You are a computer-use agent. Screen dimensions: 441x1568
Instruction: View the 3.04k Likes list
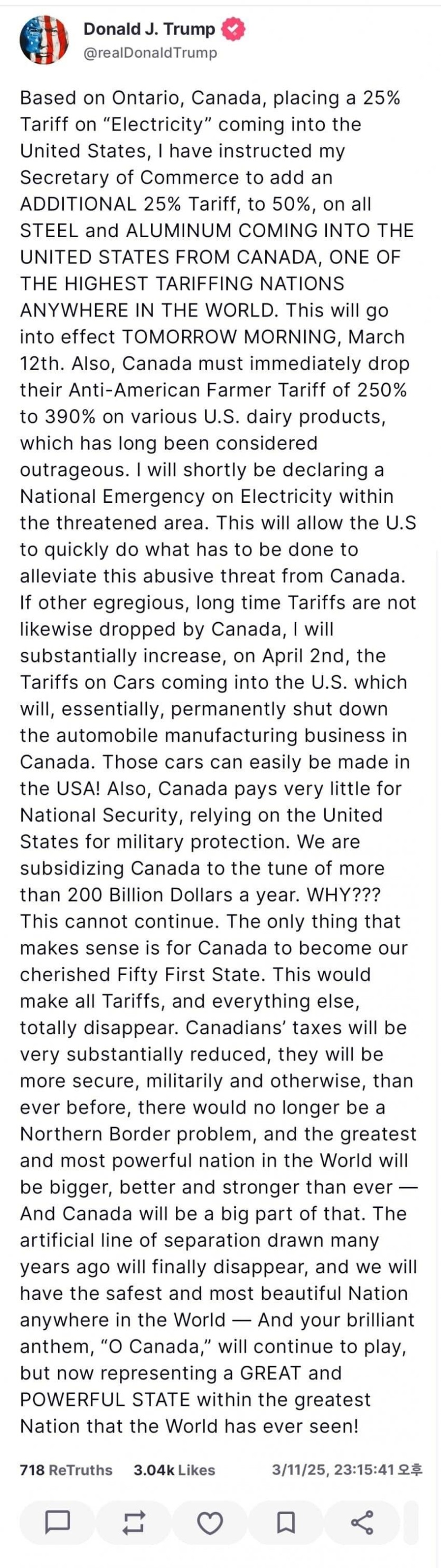tap(174, 1469)
